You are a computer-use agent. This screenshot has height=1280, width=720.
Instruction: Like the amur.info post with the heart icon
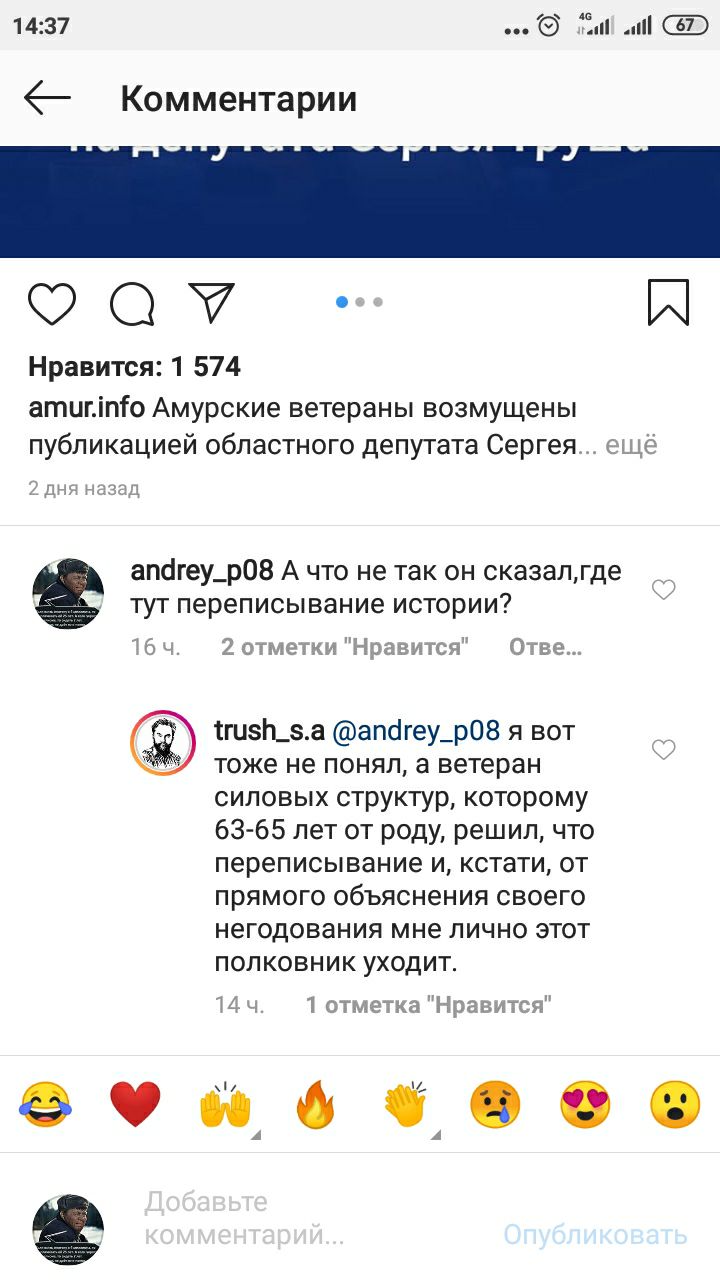pyautogui.click(x=52, y=303)
